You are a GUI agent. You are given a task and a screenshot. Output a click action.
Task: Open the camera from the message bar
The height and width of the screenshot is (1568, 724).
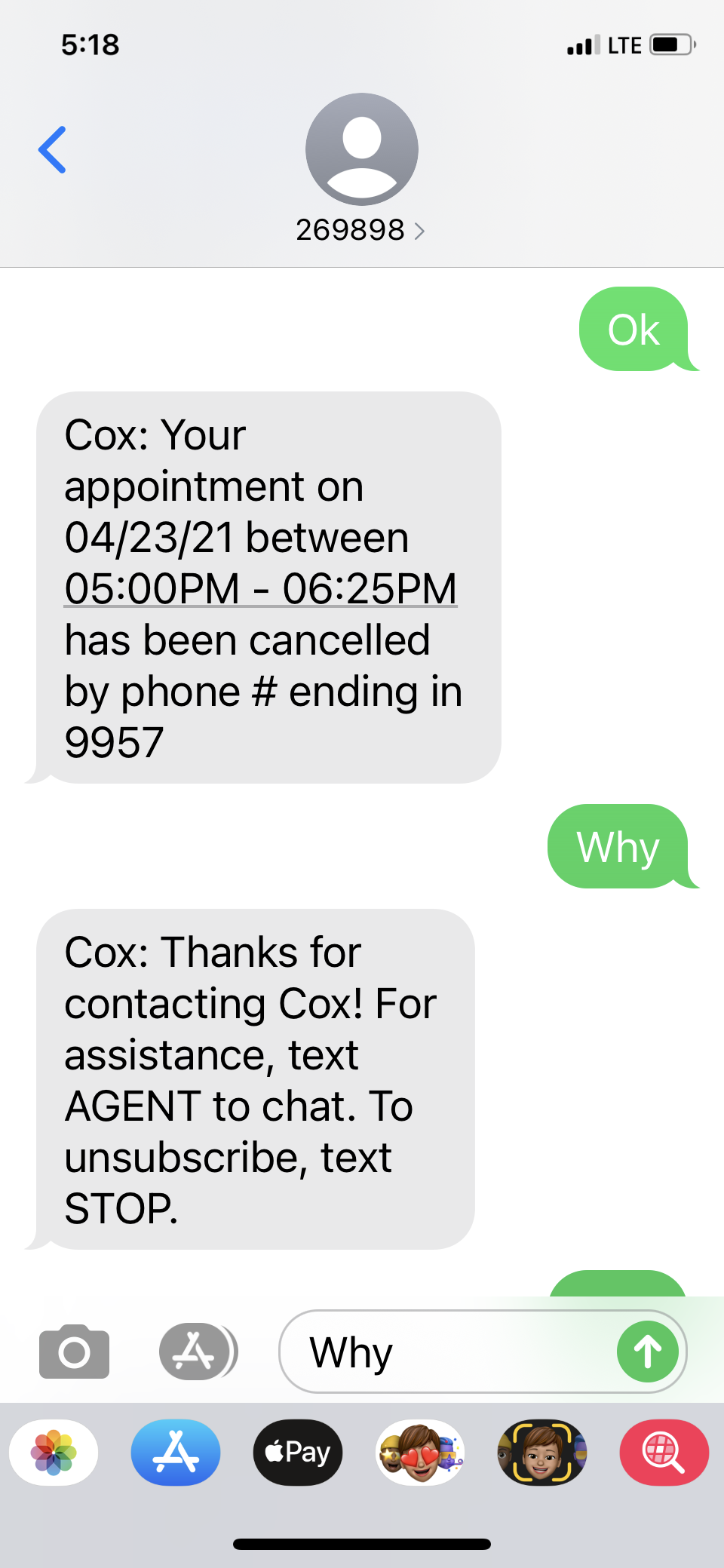pos(73,1351)
